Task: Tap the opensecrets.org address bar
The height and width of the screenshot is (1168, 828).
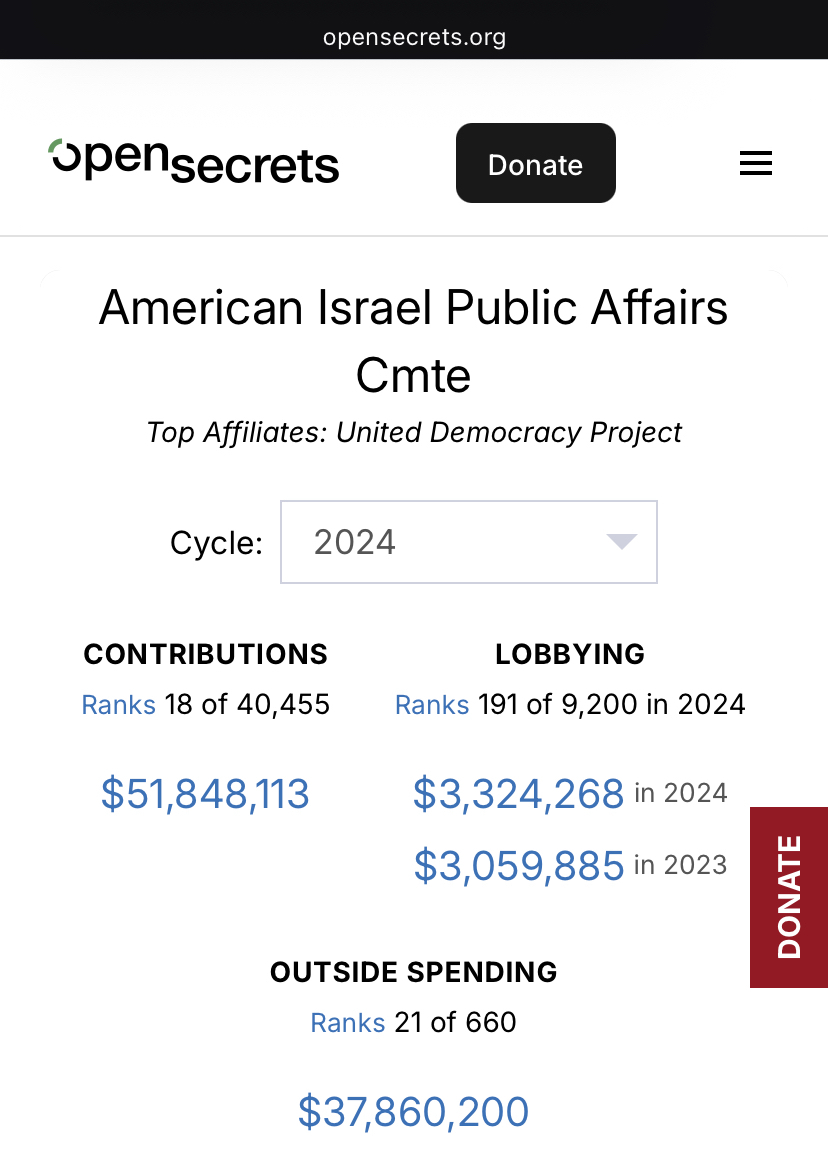Action: tap(414, 38)
